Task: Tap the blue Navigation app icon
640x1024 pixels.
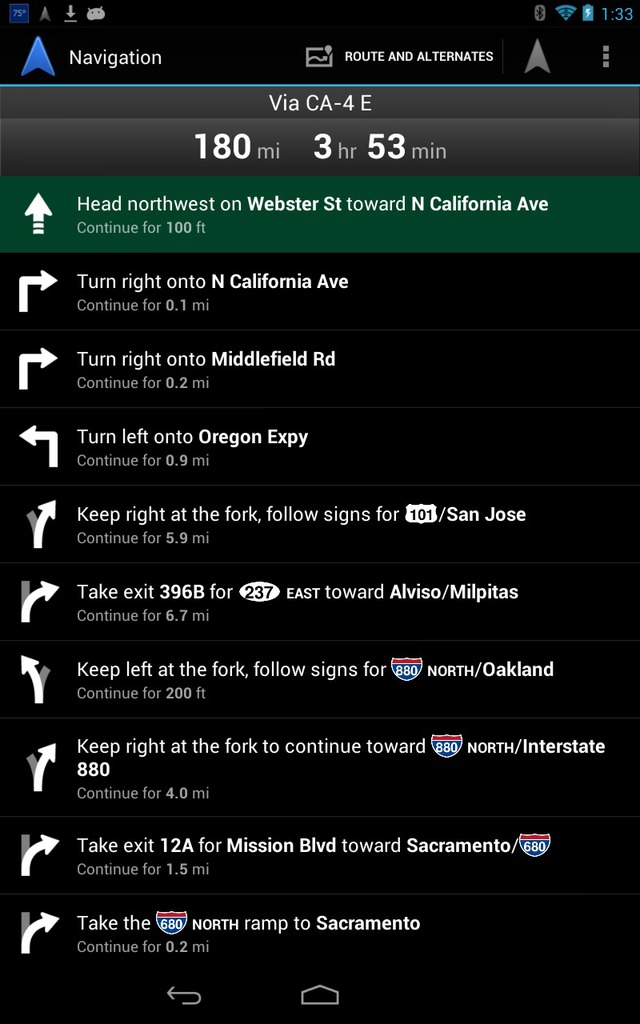Action: click(x=37, y=57)
